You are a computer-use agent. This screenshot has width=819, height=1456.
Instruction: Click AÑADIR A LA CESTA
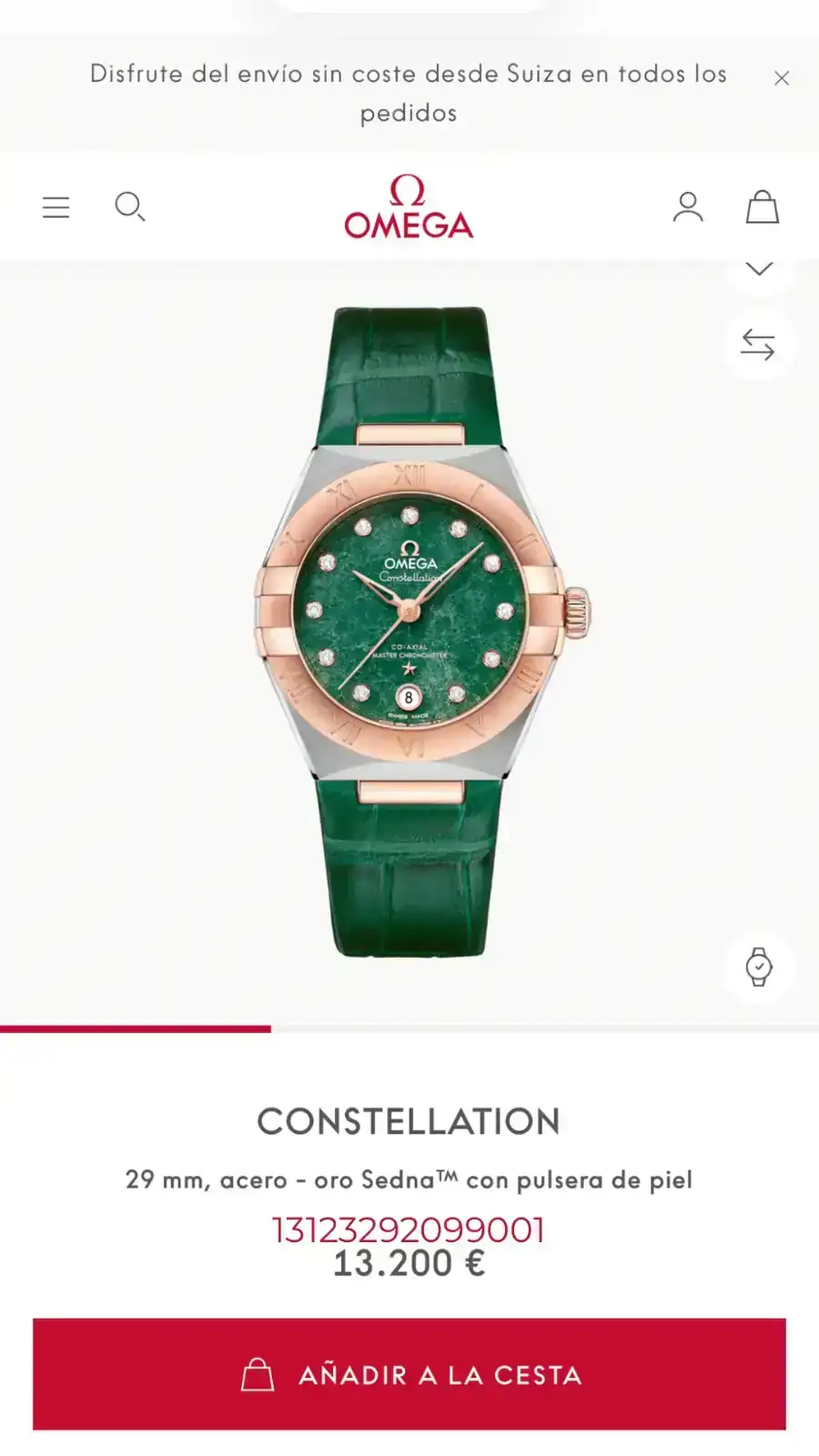(x=409, y=1376)
